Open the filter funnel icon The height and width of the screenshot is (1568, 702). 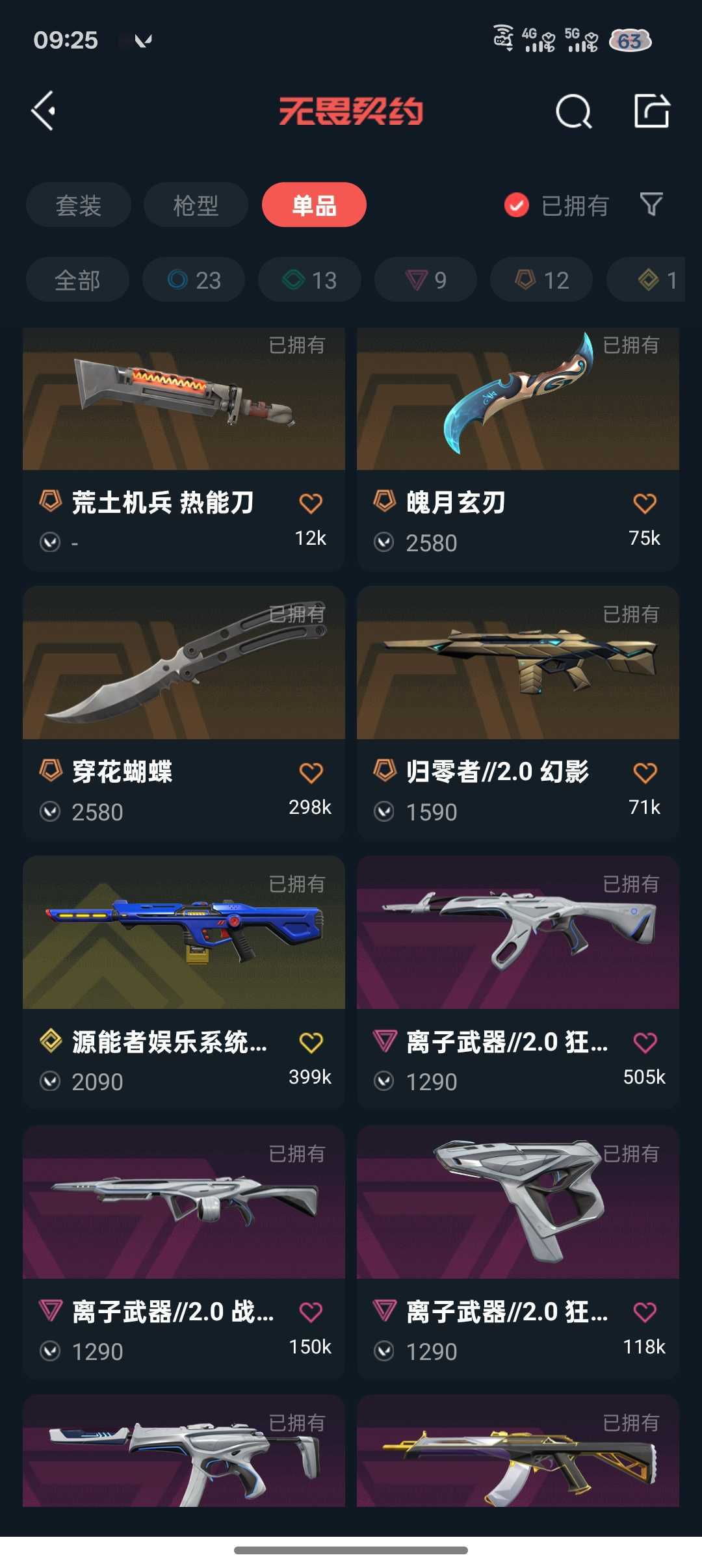point(651,205)
